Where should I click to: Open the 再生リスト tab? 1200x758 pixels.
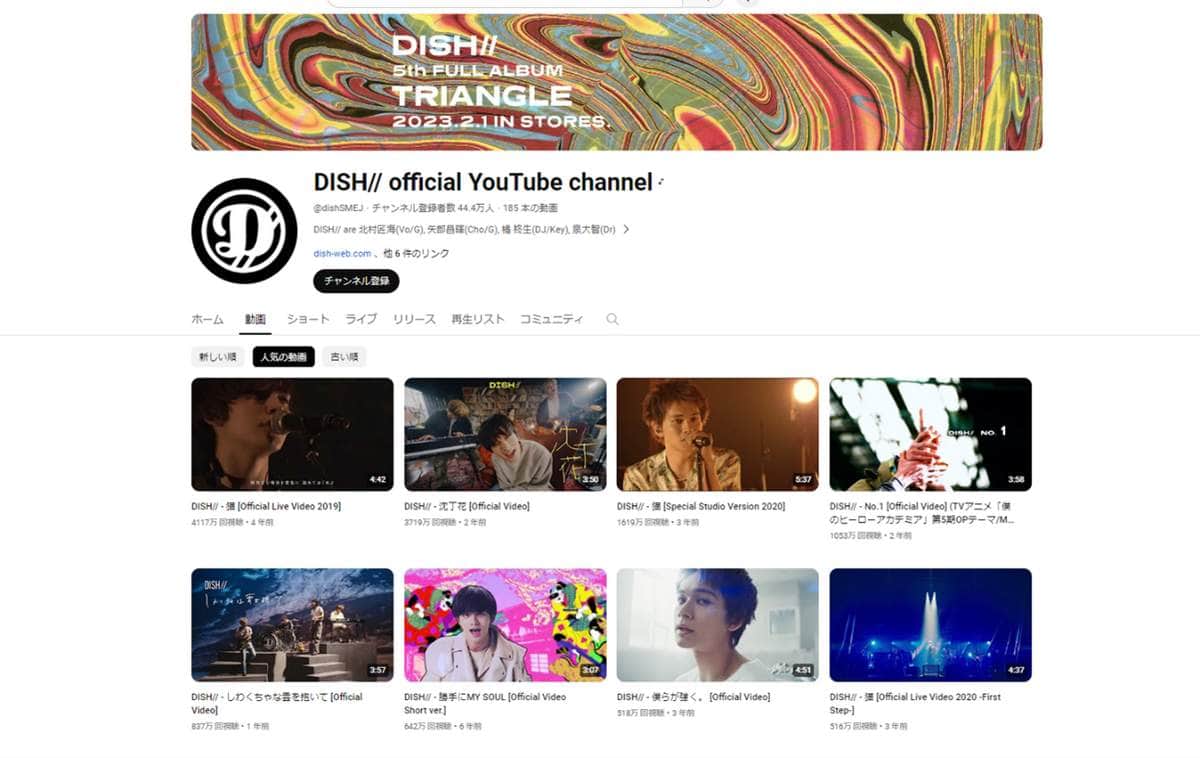click(477, 319)
